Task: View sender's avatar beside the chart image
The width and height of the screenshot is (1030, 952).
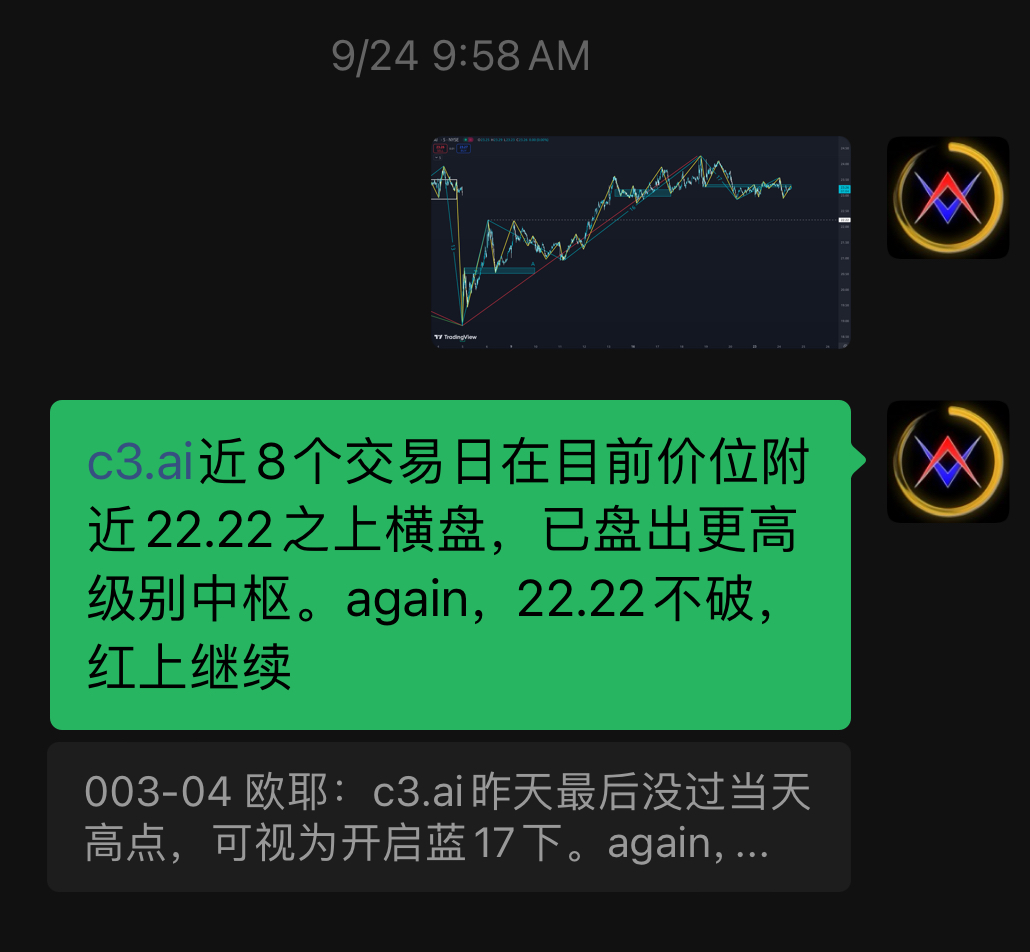Action: tap(948, 197)
